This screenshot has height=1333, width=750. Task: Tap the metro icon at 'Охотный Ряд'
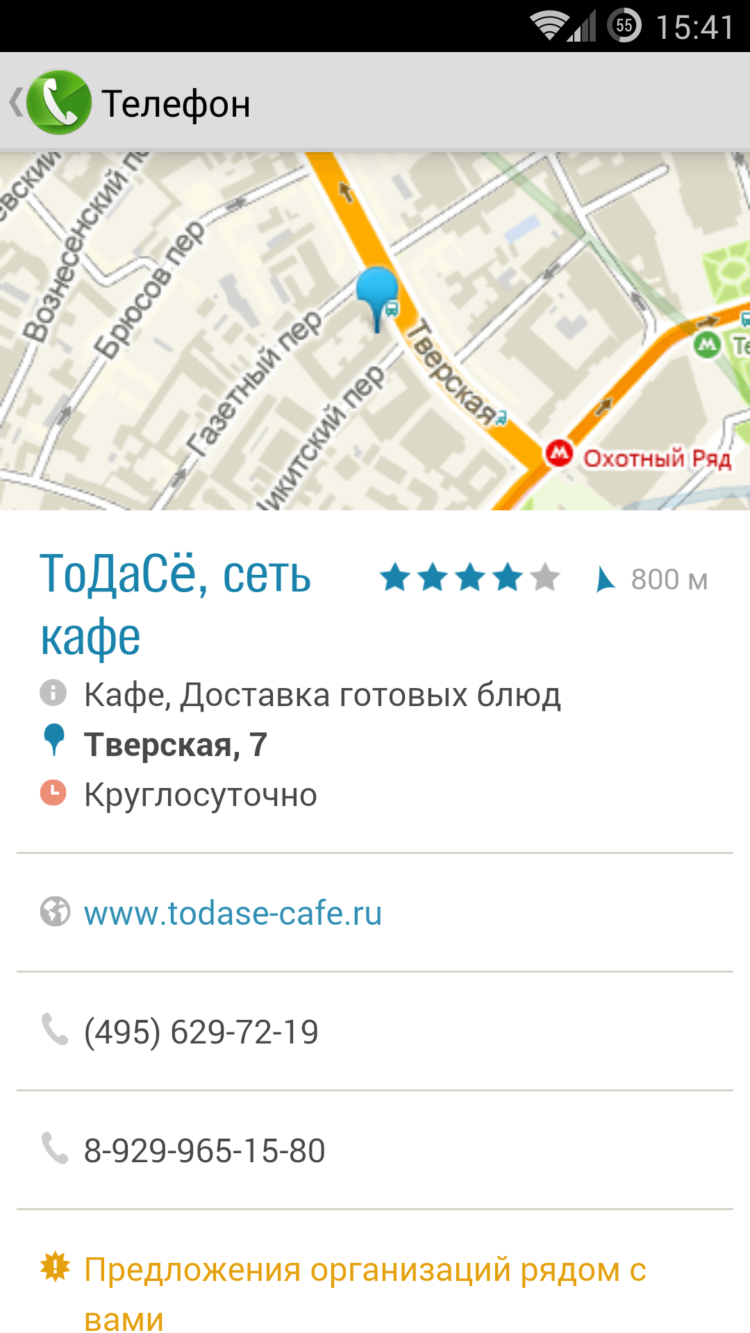click(x=559, y=450)
